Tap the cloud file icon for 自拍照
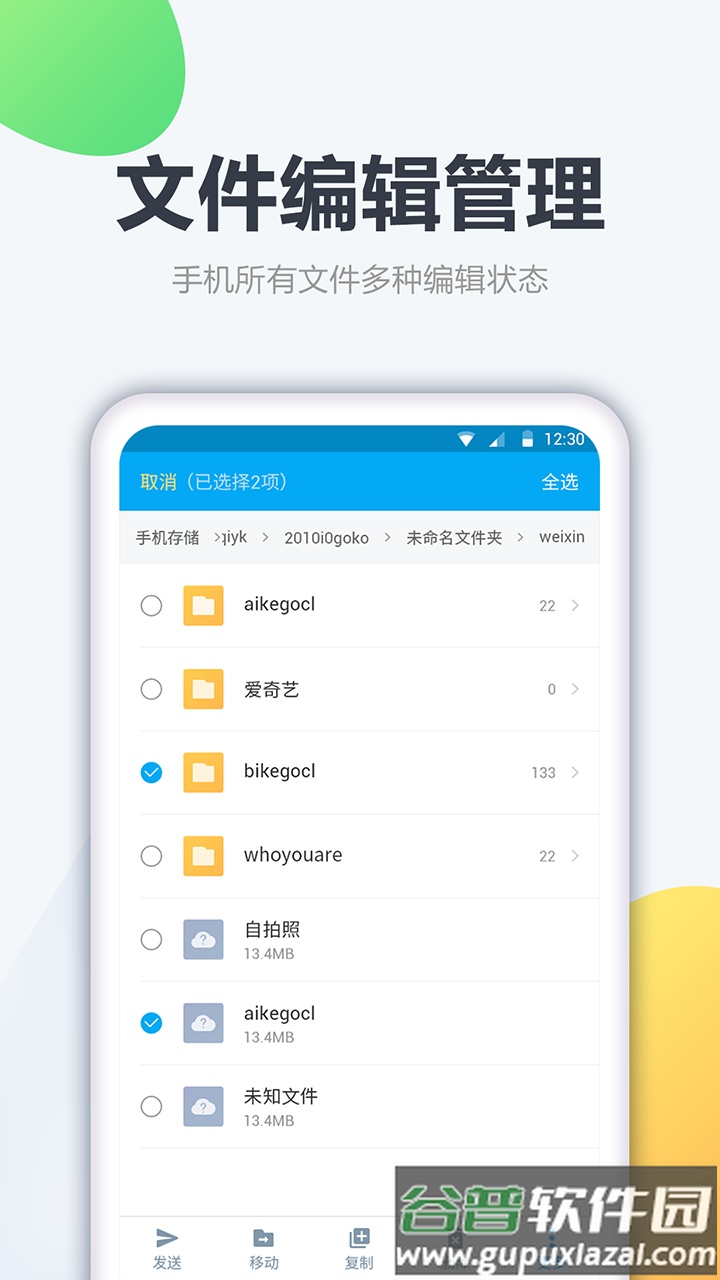The height and width of the screenshot is (1280, 720). (203, 939)
